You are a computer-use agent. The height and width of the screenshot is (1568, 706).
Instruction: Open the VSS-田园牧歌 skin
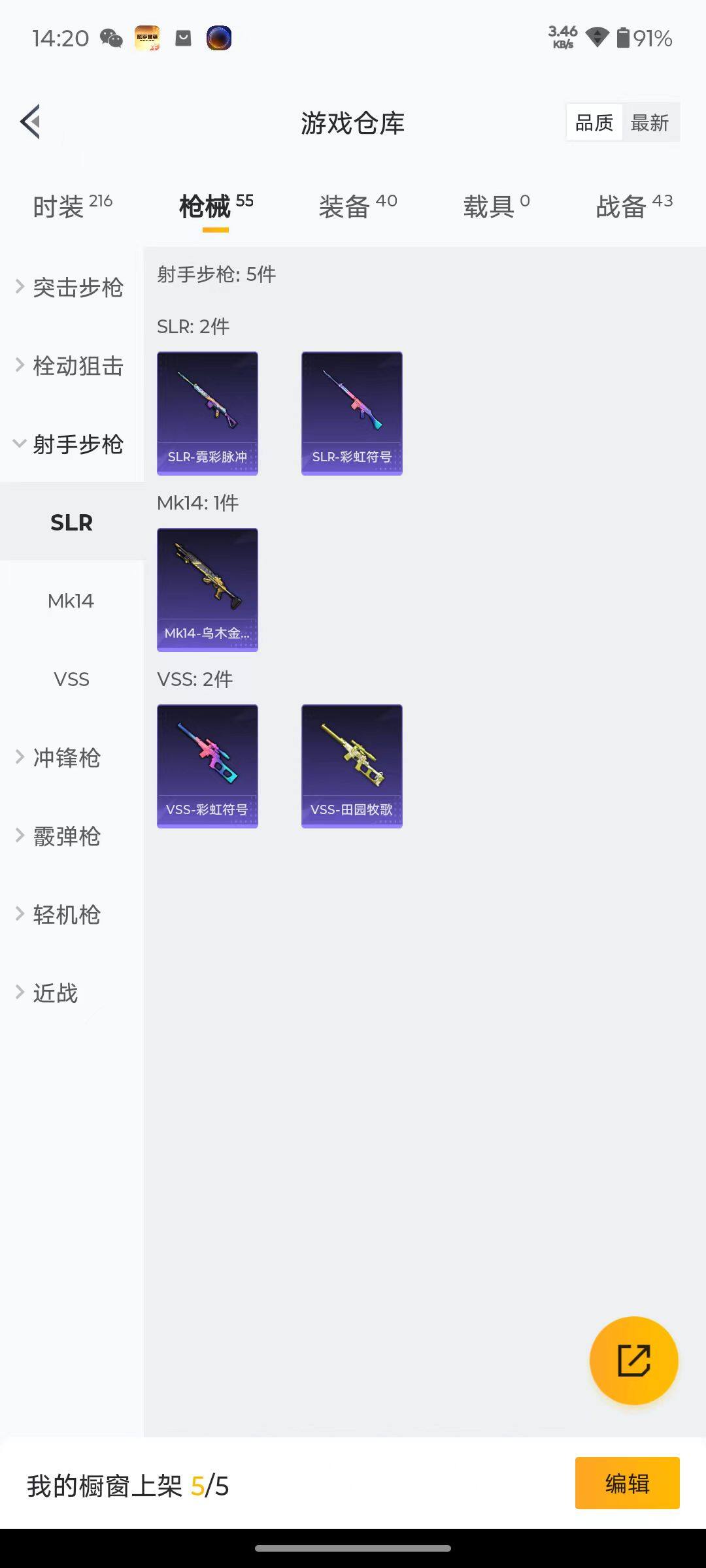coord(352,766)
